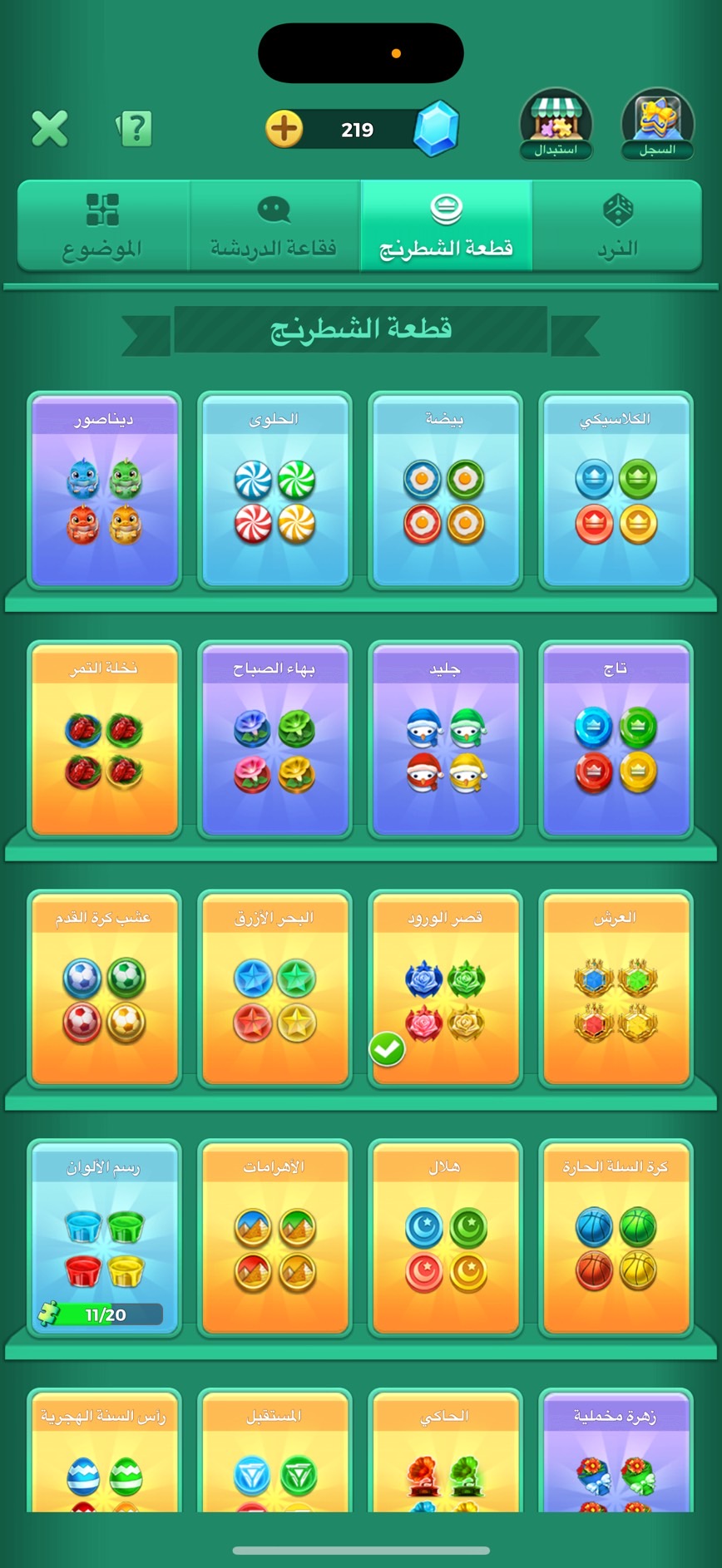
Task: Pick the عشب كرة القدم football set
Action: (104, 989)
